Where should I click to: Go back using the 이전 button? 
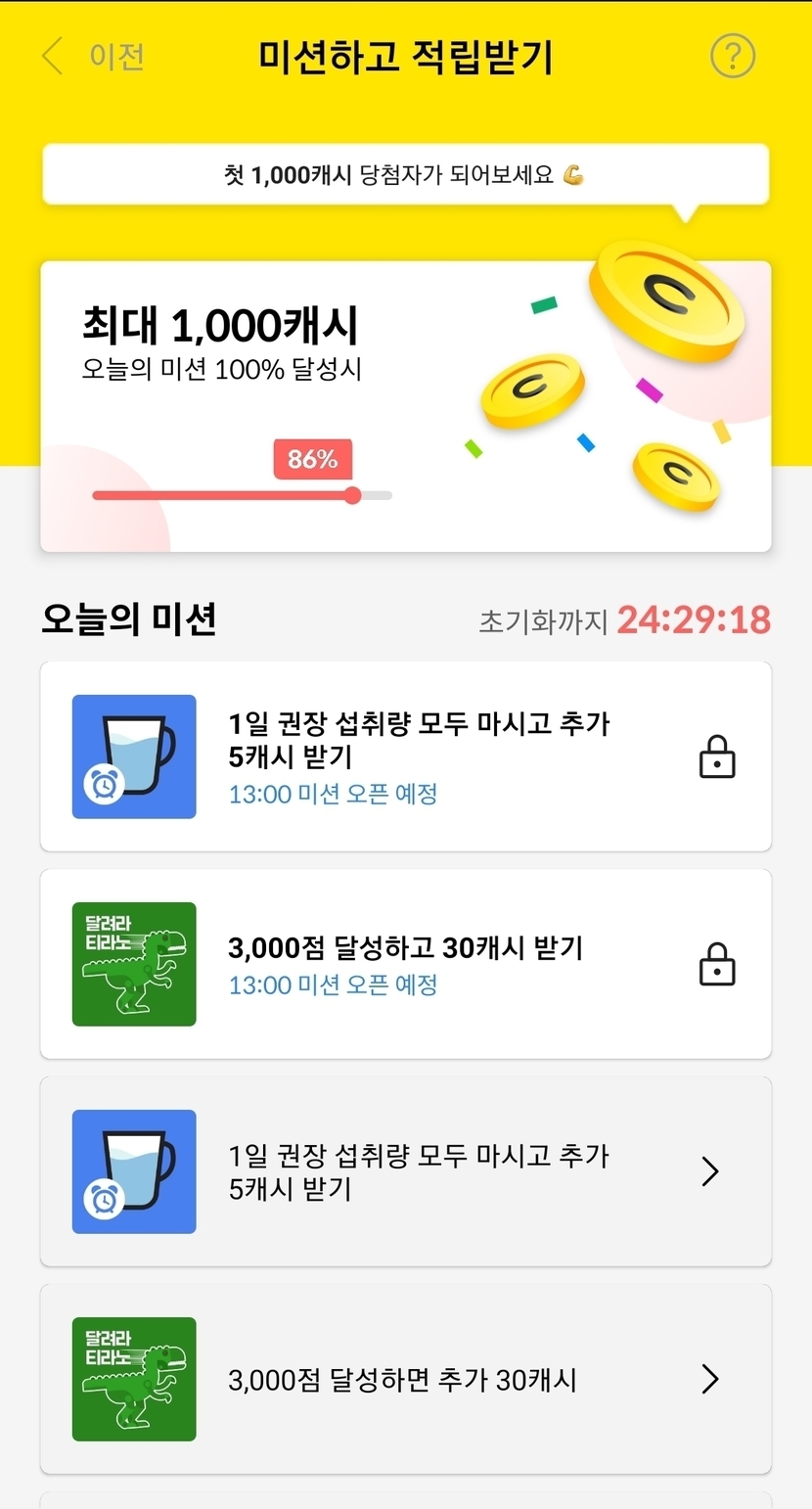click(x=94, y=57)
